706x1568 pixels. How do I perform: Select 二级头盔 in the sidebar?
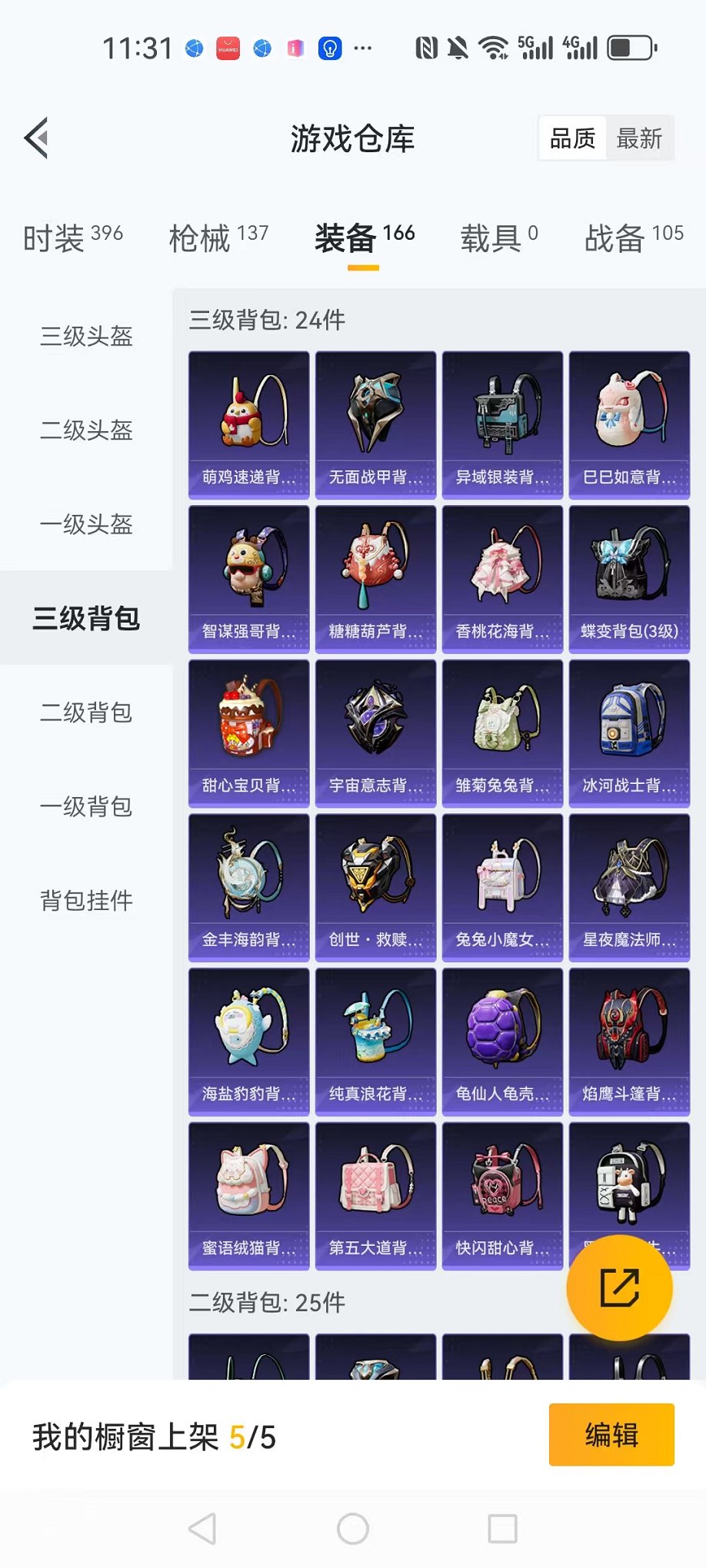pos(86,430)
